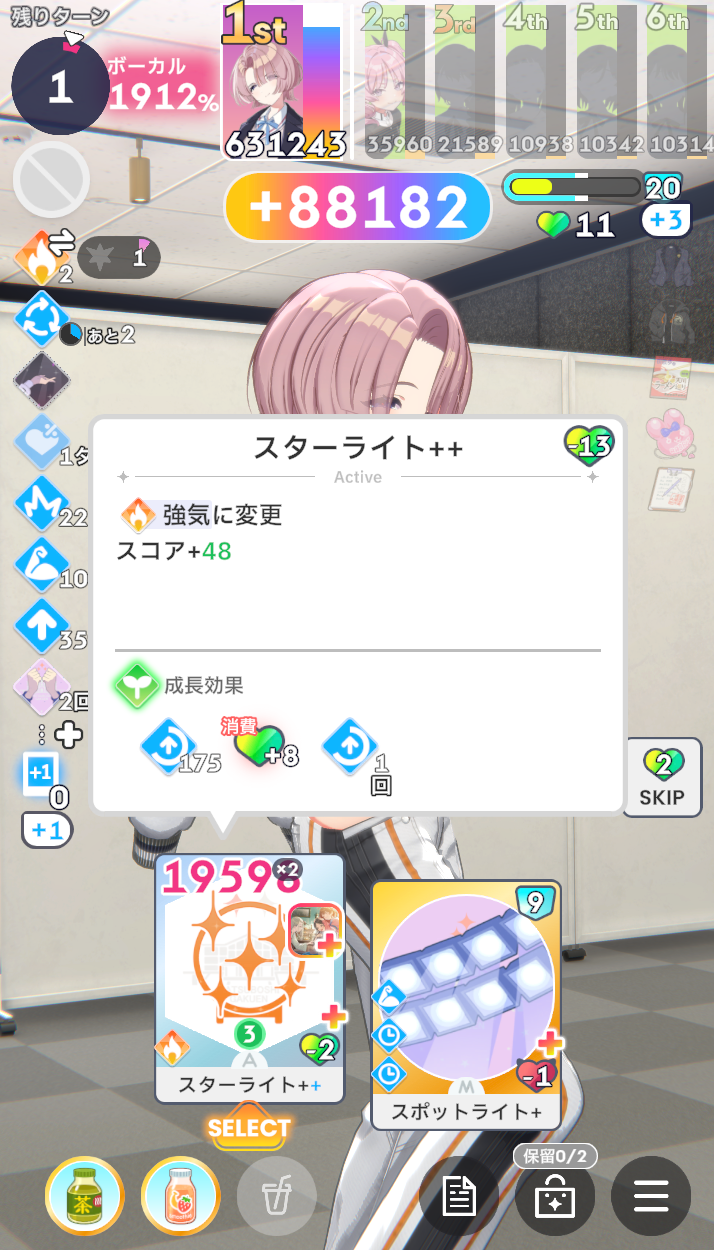Use the strawberry milk drink item
The height and width of the screenshot is (1250, 714).
[x=181, y=1196]
